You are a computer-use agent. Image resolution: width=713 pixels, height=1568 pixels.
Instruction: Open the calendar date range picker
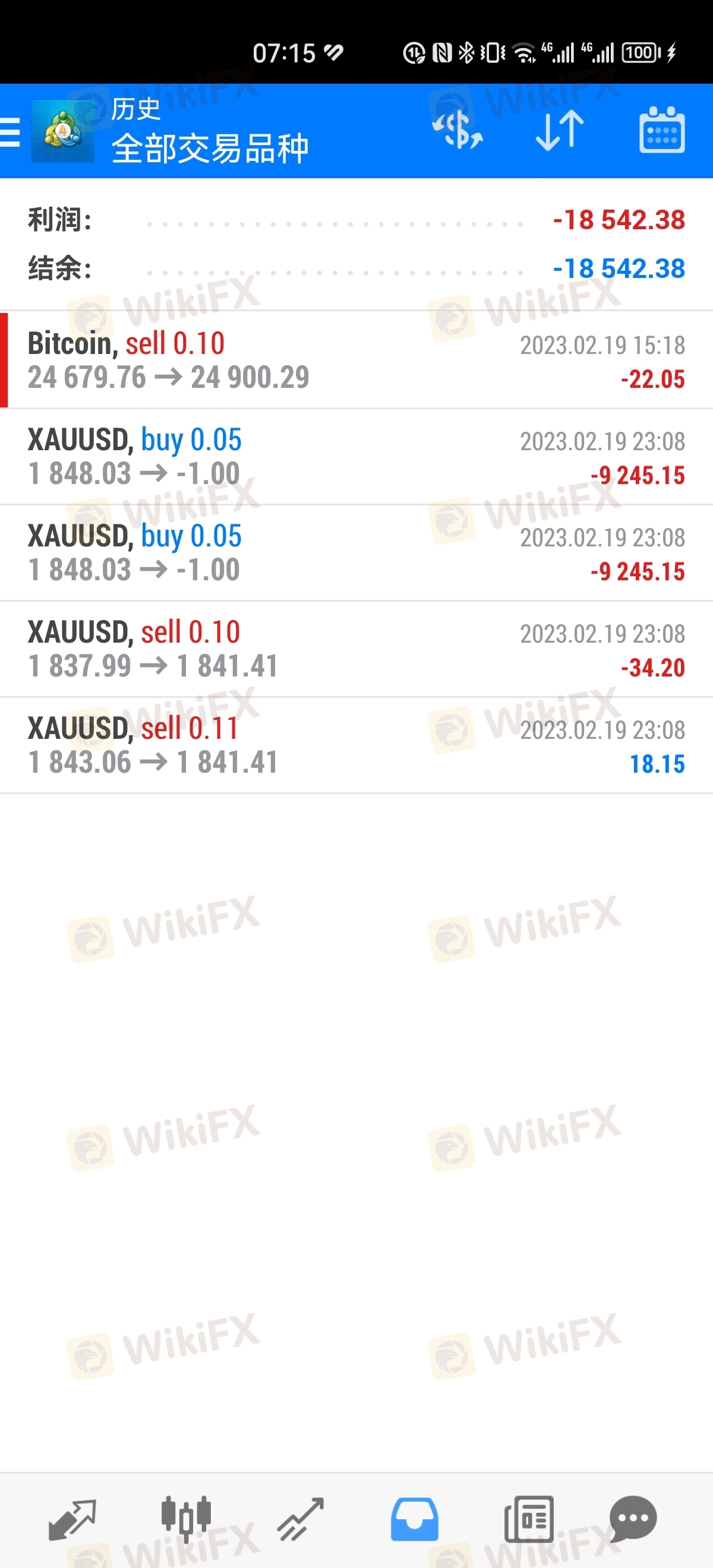pos(662,130)
